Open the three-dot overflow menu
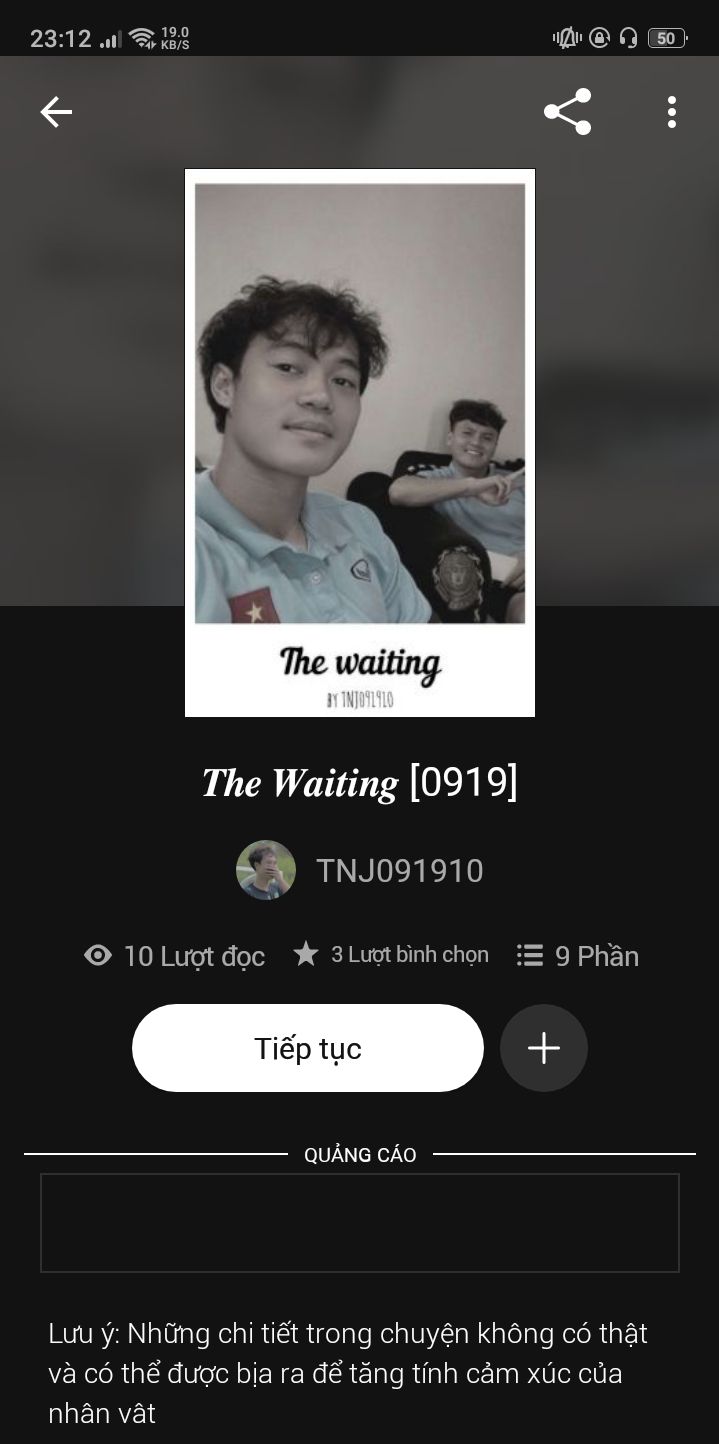Screen dimensions: 719x1444 (x=671, y=112)
